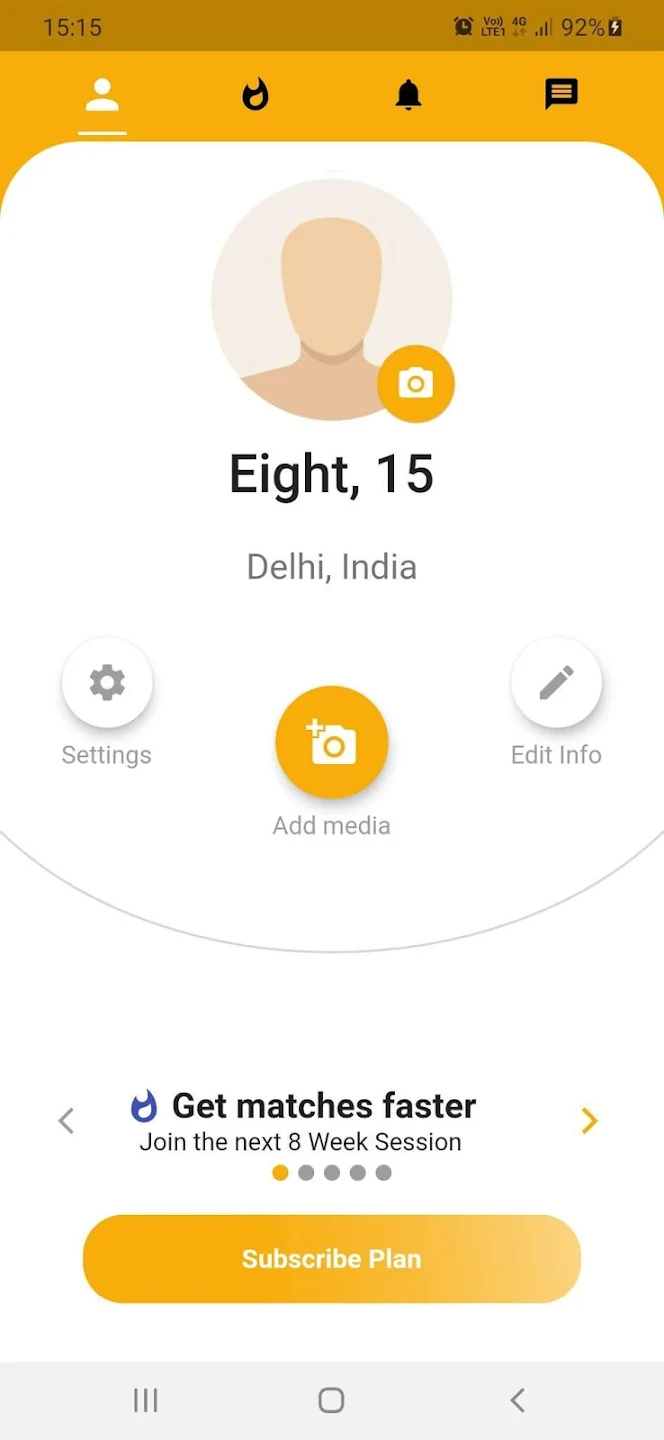Open Settings gear button
This screenshot has width=664, height=1440.
point(107,683)
